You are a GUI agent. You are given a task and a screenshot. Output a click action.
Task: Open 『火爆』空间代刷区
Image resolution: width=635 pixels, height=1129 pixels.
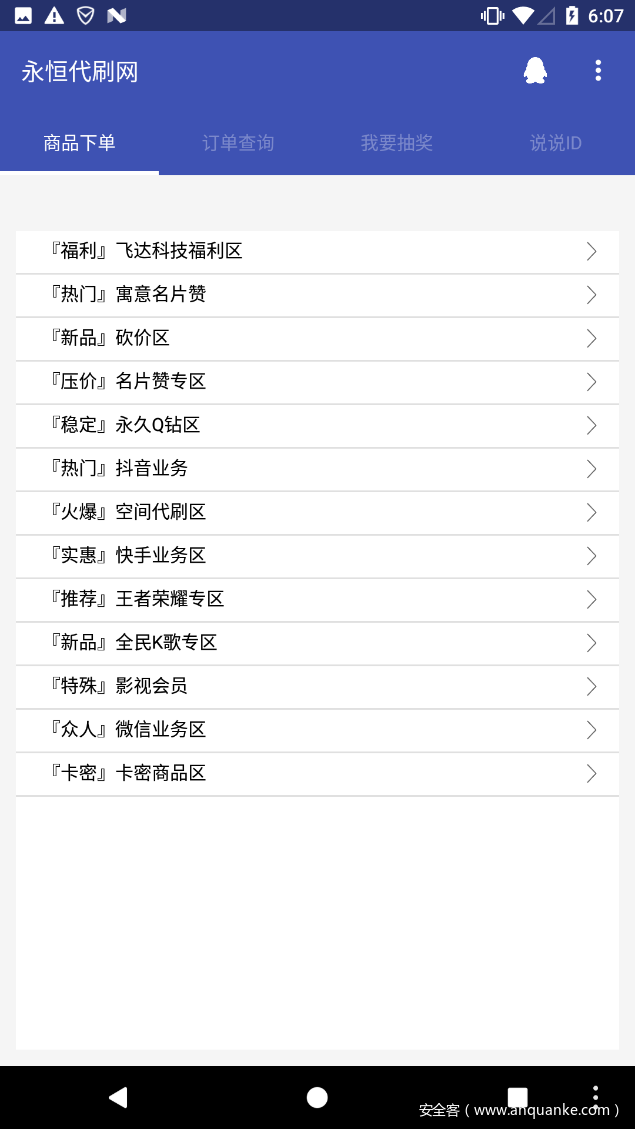coord(317,512)
